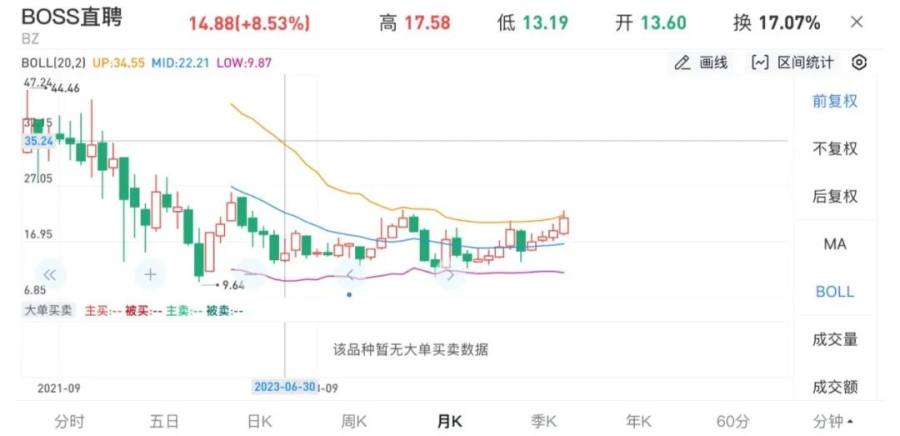Switch to the 分时 tab
Image resolution: width=900 pixels, height=436 pixels.
(x=69, y=421)
